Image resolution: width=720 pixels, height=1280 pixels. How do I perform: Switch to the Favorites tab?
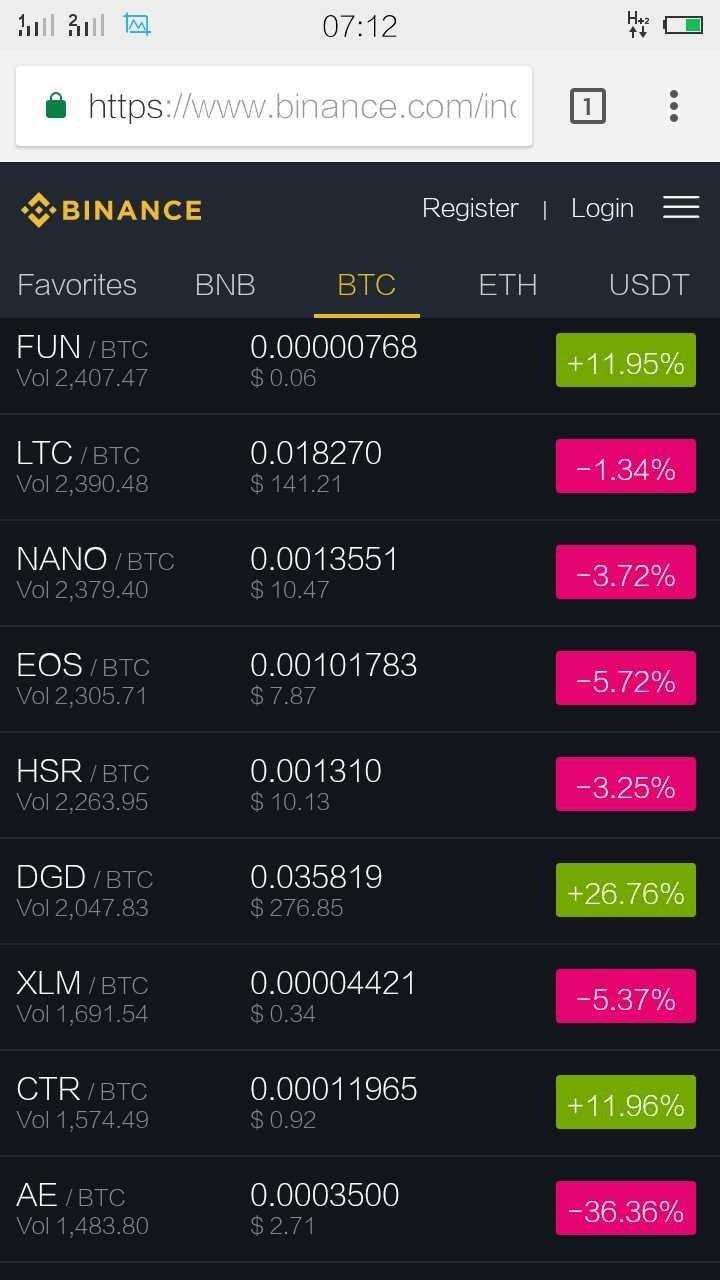click(x=77, y=285)
